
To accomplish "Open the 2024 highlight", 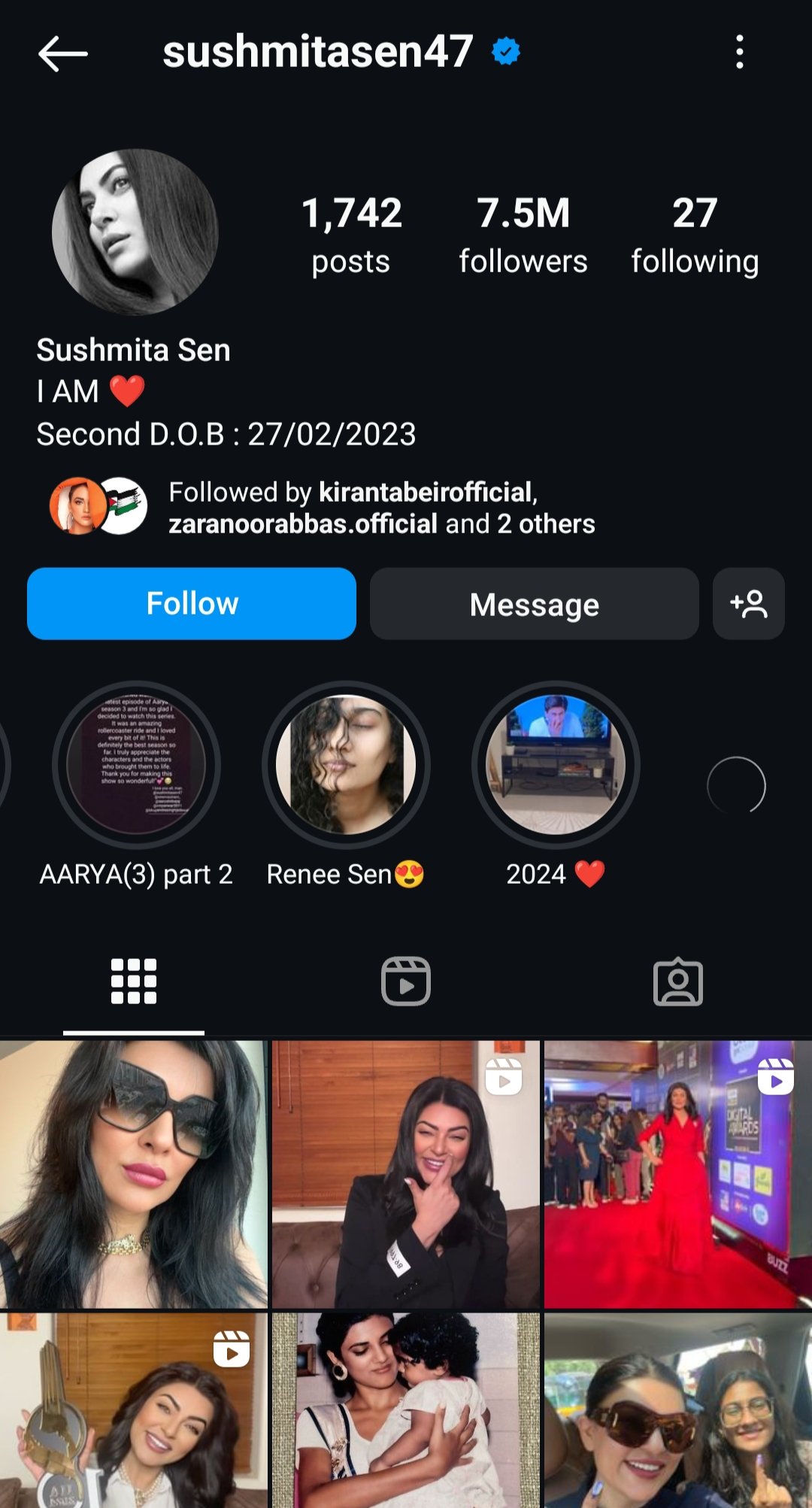I will pos(556,765).
